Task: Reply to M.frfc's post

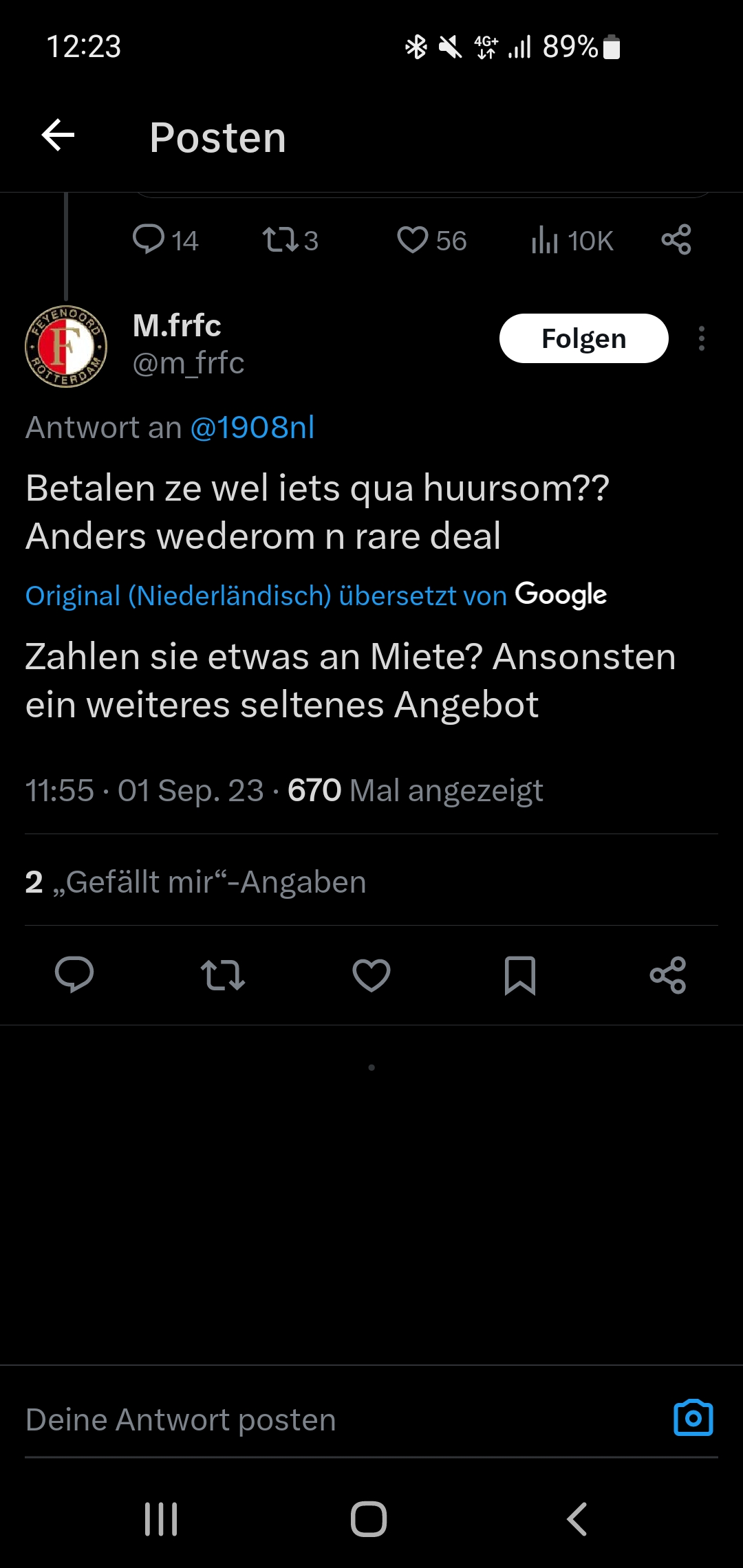Action: click(74, 975)
